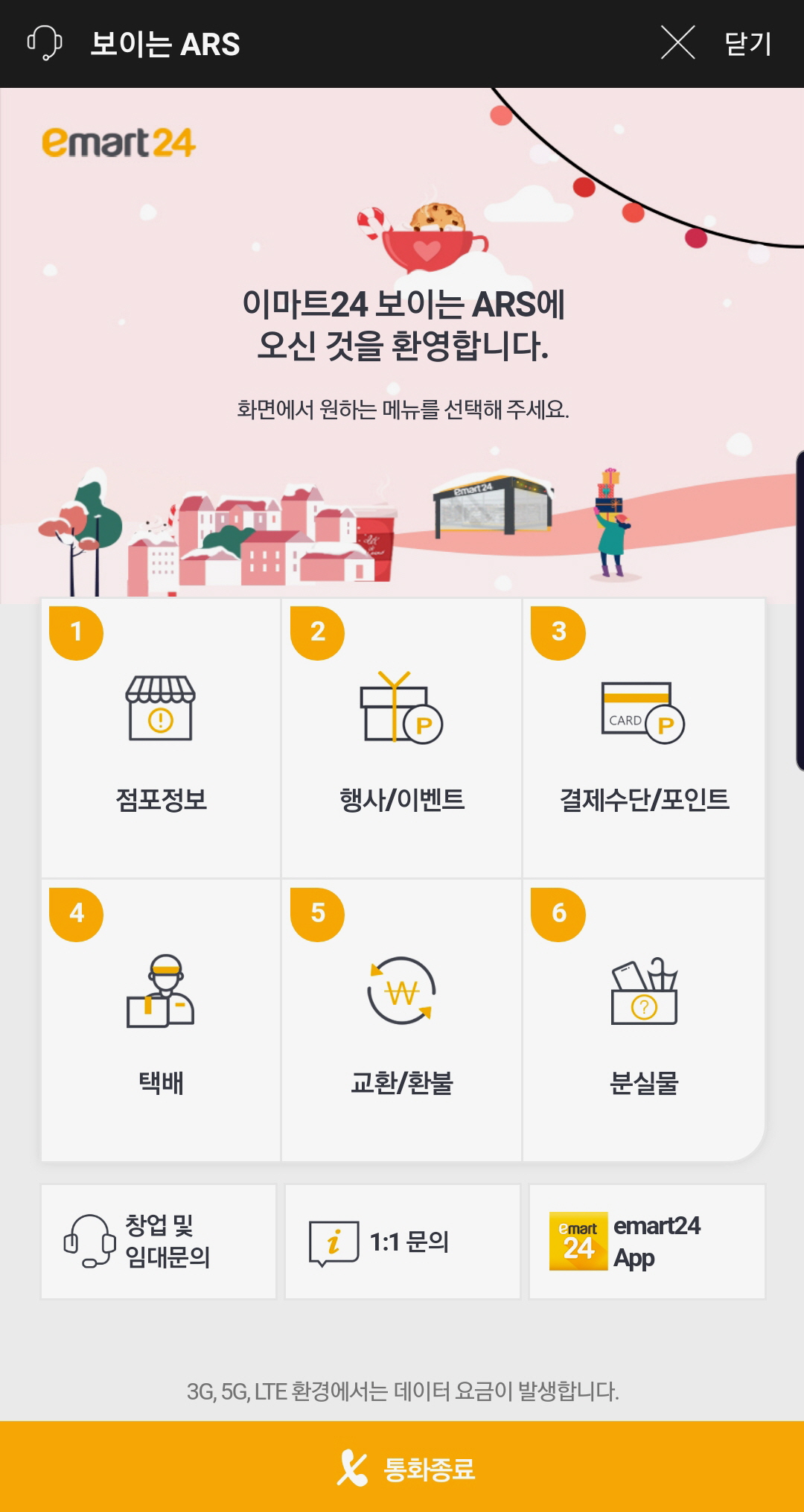Open 창업 및 임대문의
The image size is (804, 1512).
(159, 1241)
